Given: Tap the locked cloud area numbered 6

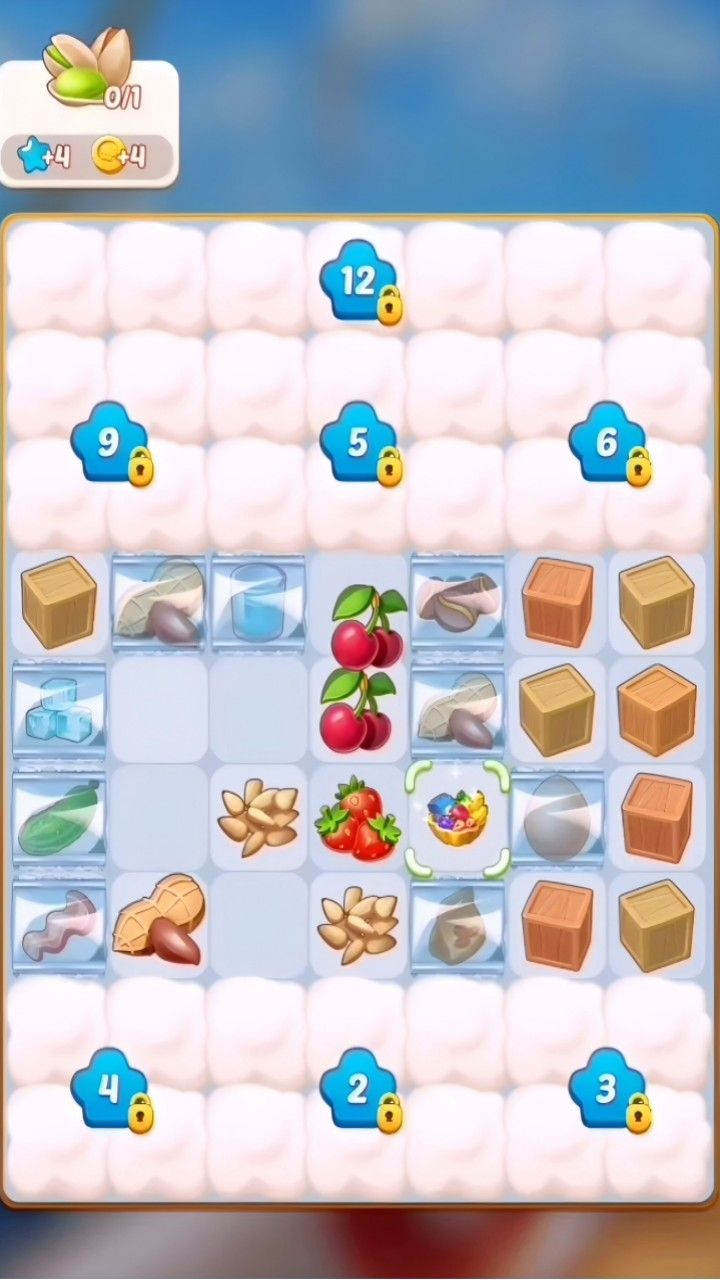Looking at the screenshot, I should [607, 443].
